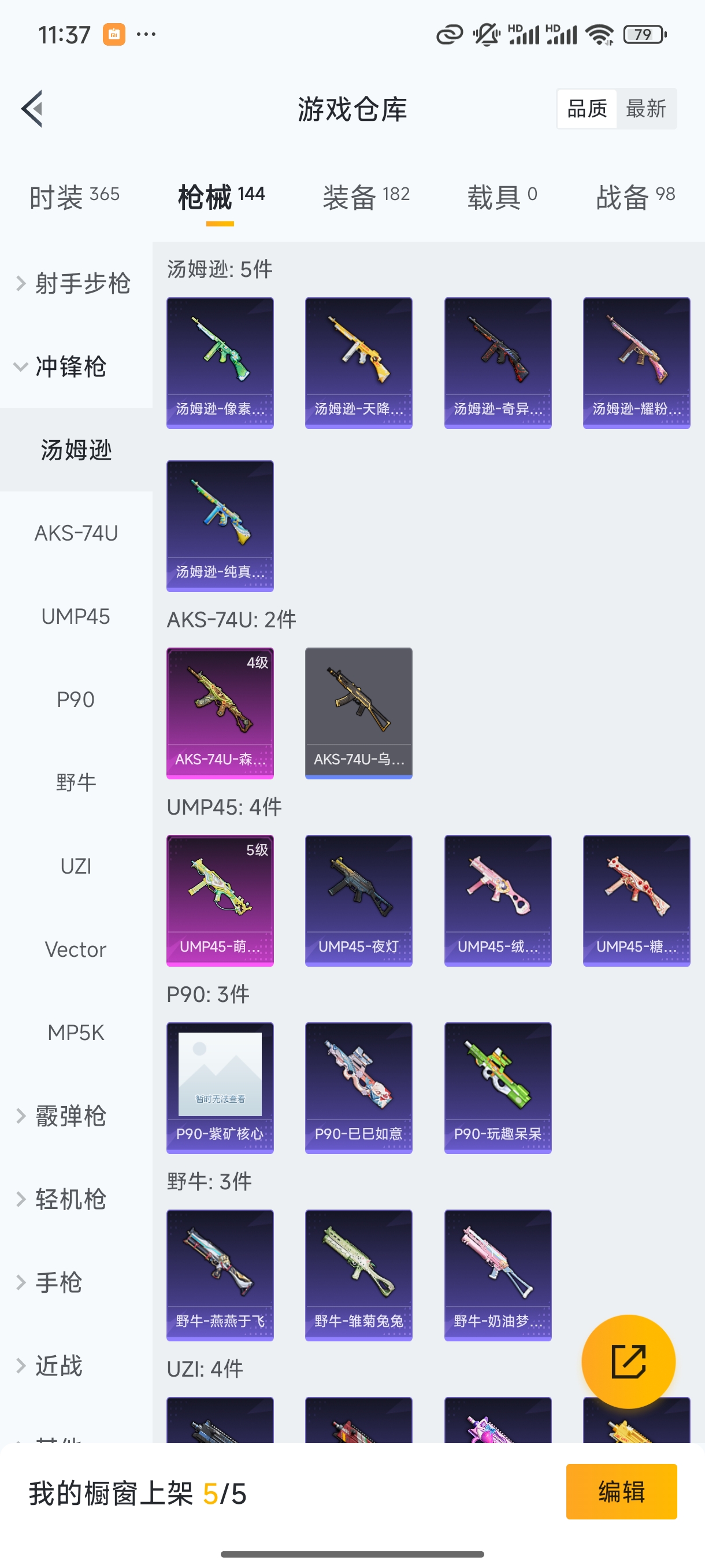Open the 战备 tab

[x=635, y=197]
